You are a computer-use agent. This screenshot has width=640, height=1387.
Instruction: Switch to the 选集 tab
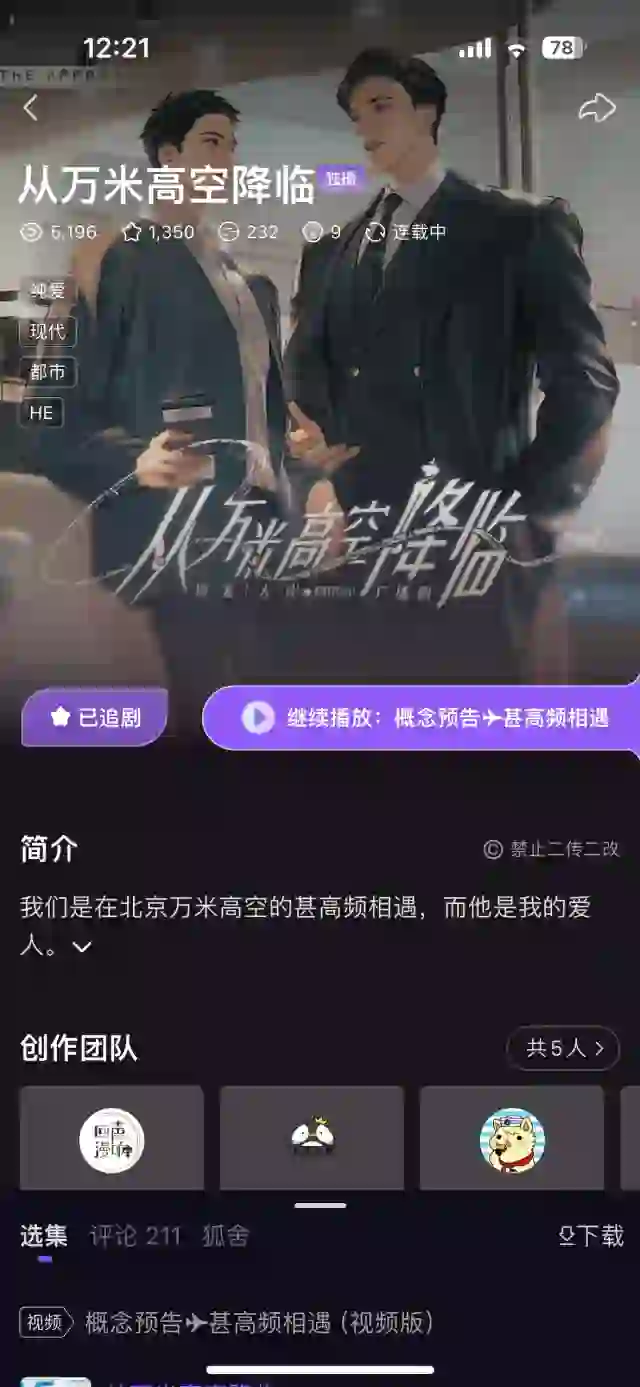[44, 1236]
